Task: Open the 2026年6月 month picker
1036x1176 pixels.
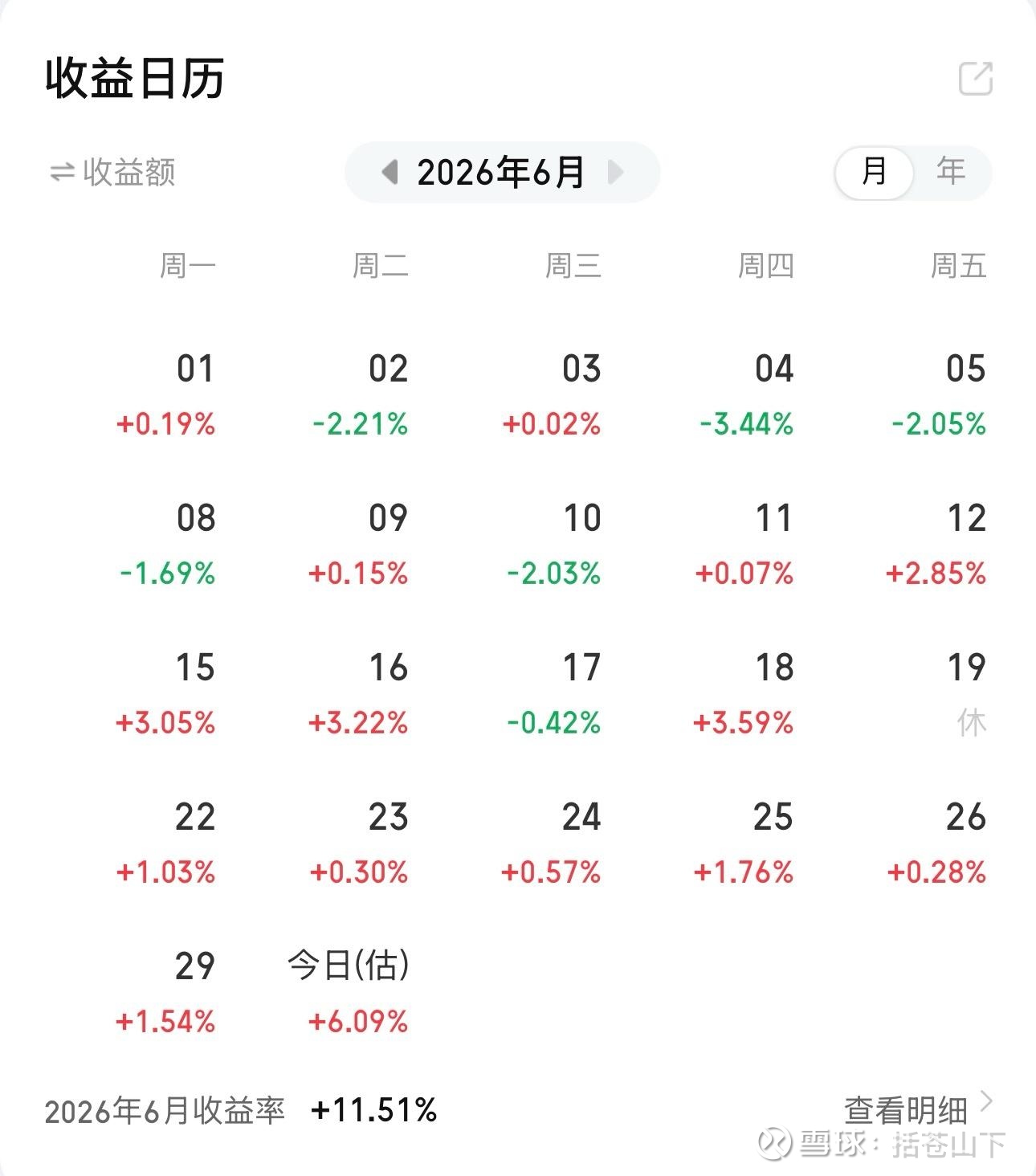Action: click(501, 172)
